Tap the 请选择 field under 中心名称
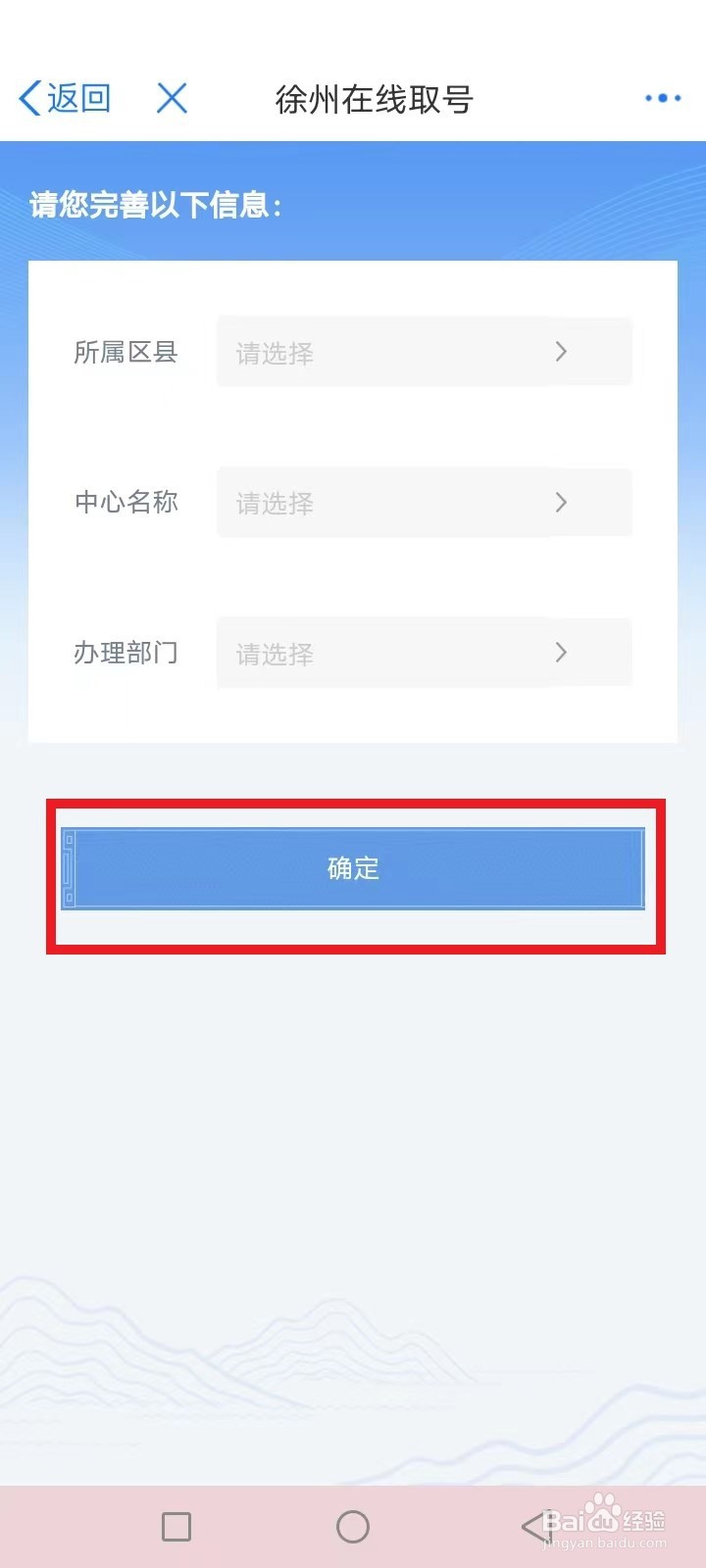 click(273, 505)
